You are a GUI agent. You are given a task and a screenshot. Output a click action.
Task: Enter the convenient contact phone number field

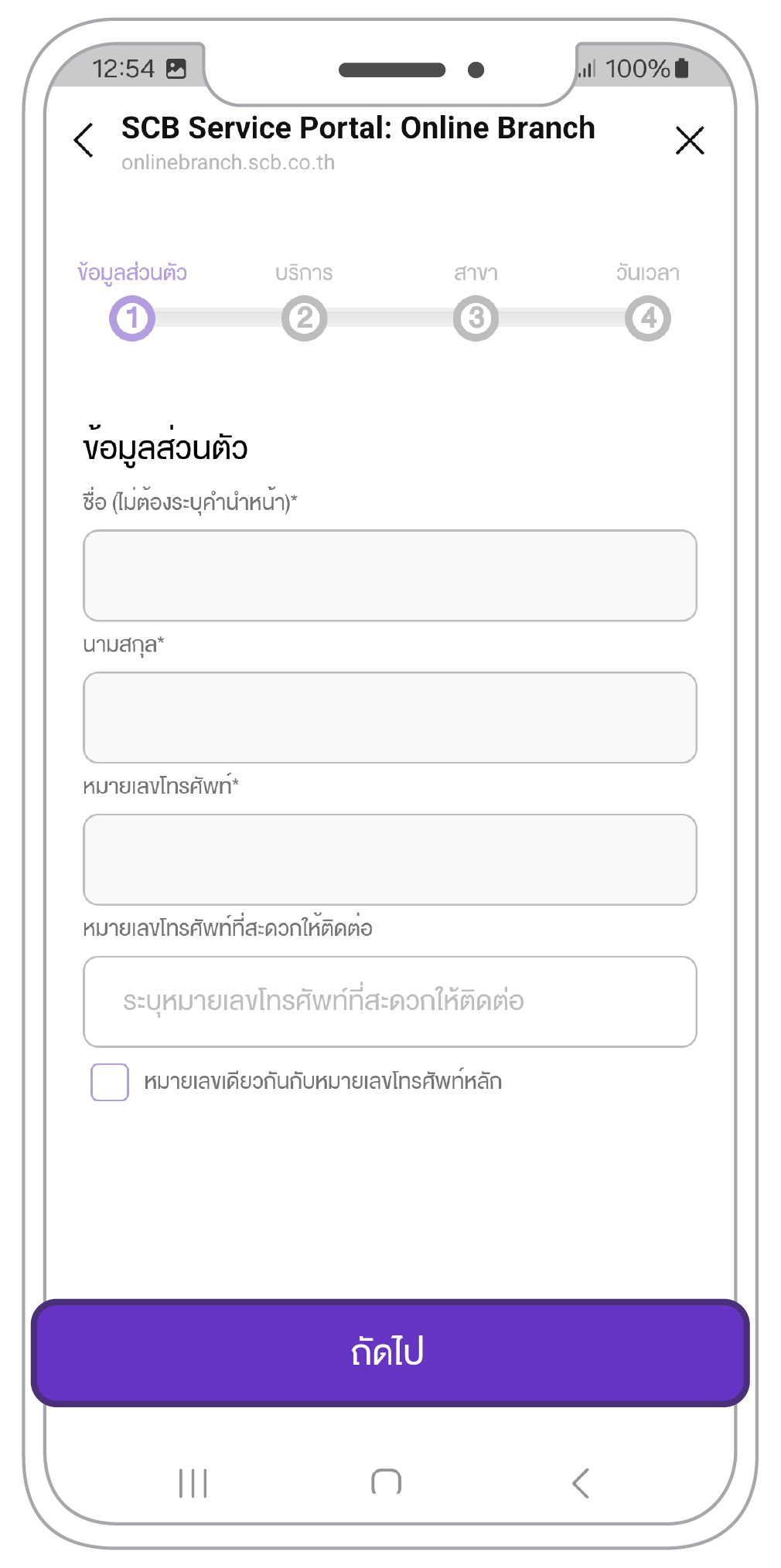(390, 1002)
